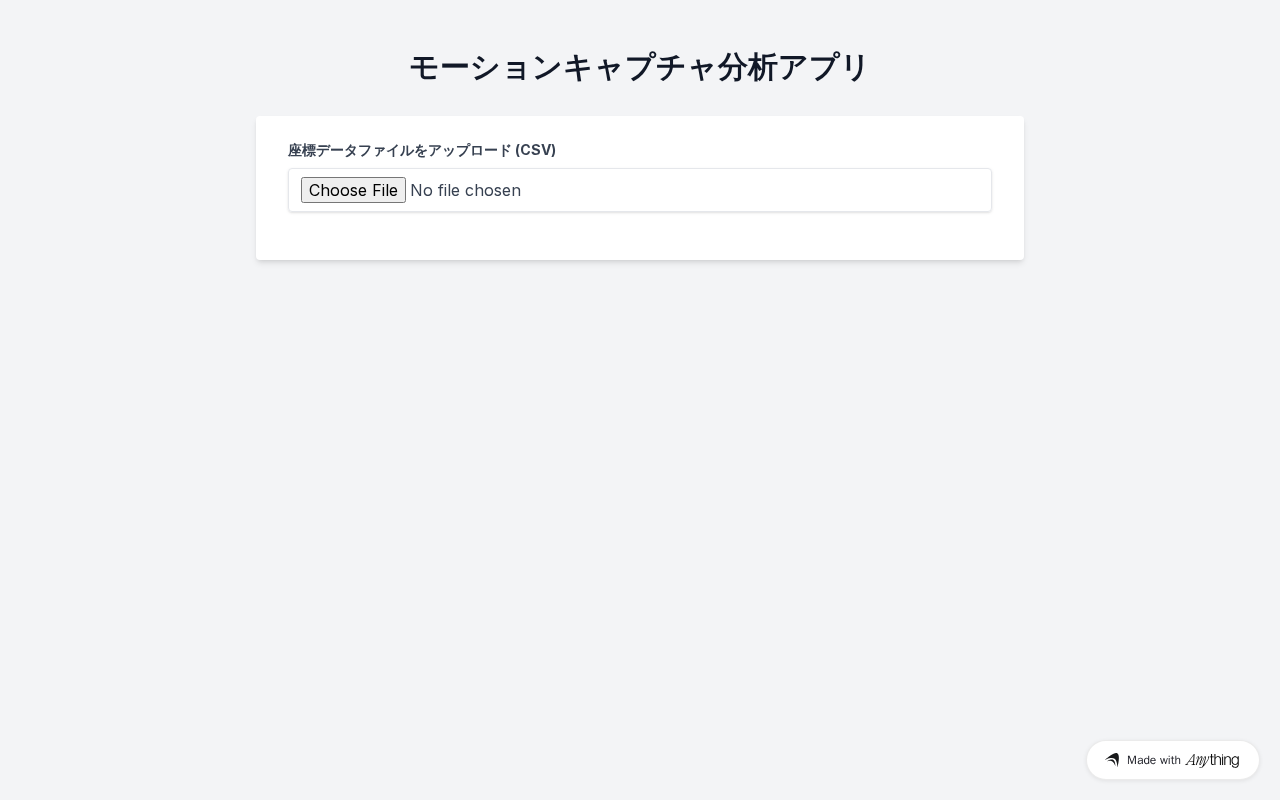Open the Made with Anything badge
Viewport: 1280px width, 800px height.
pos(1172,760)
